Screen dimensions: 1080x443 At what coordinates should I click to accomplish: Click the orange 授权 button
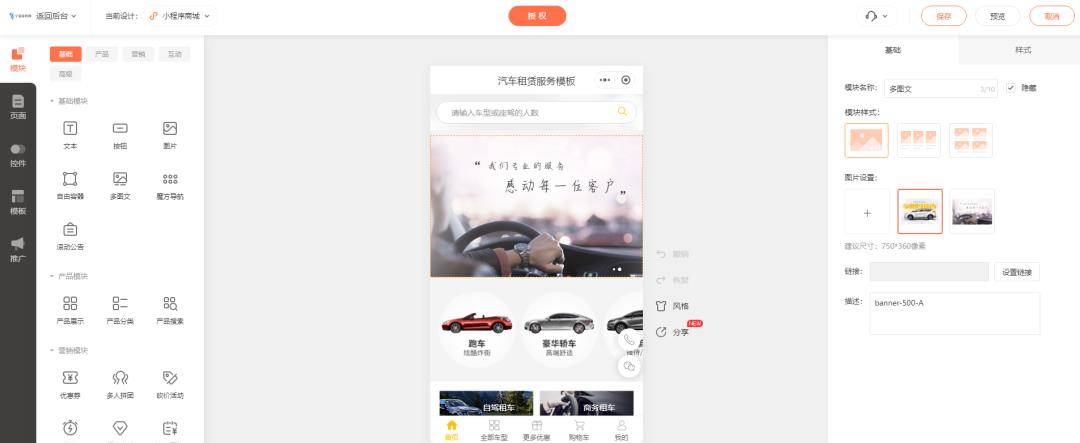point(537,16)
